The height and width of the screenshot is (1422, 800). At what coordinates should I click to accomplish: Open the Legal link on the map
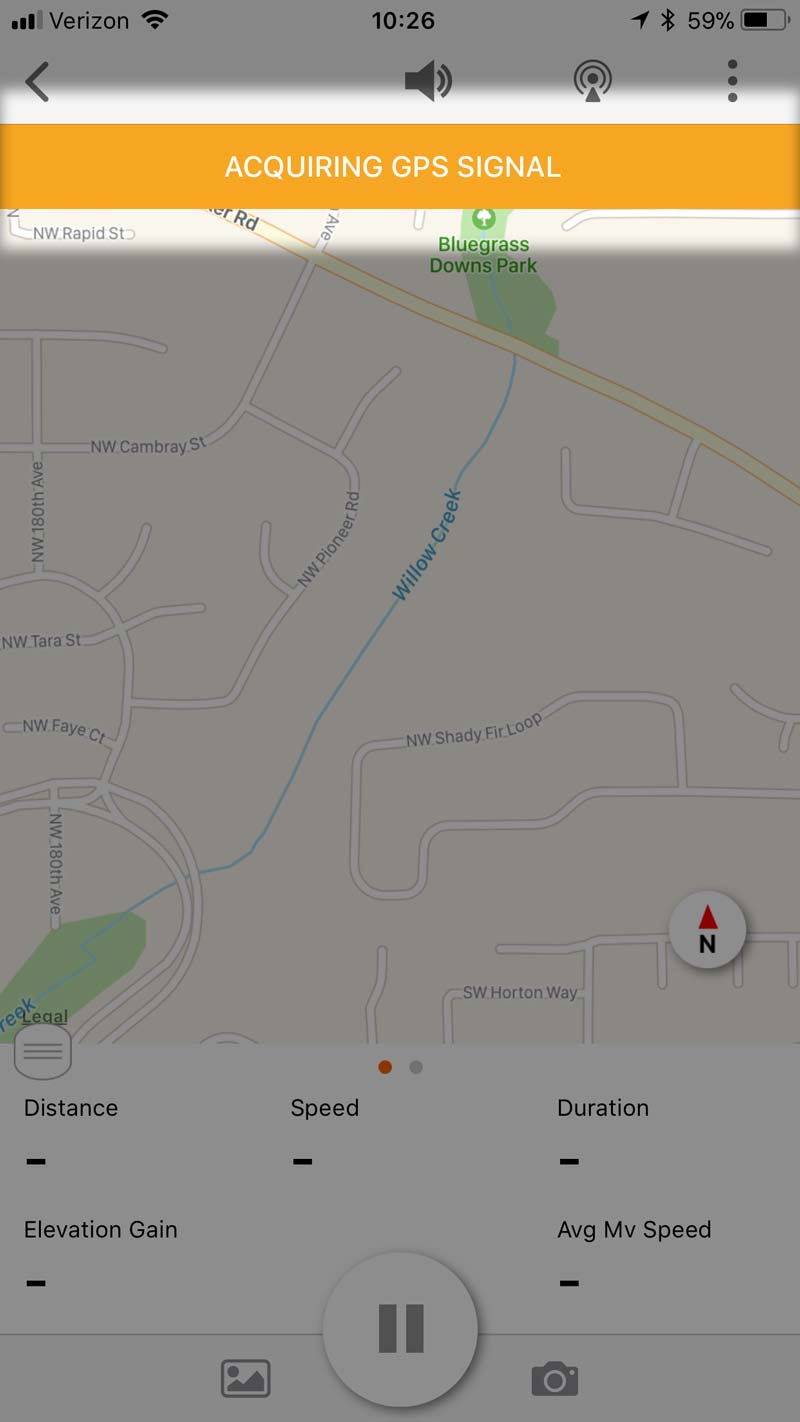click(x=45, y=1016)
